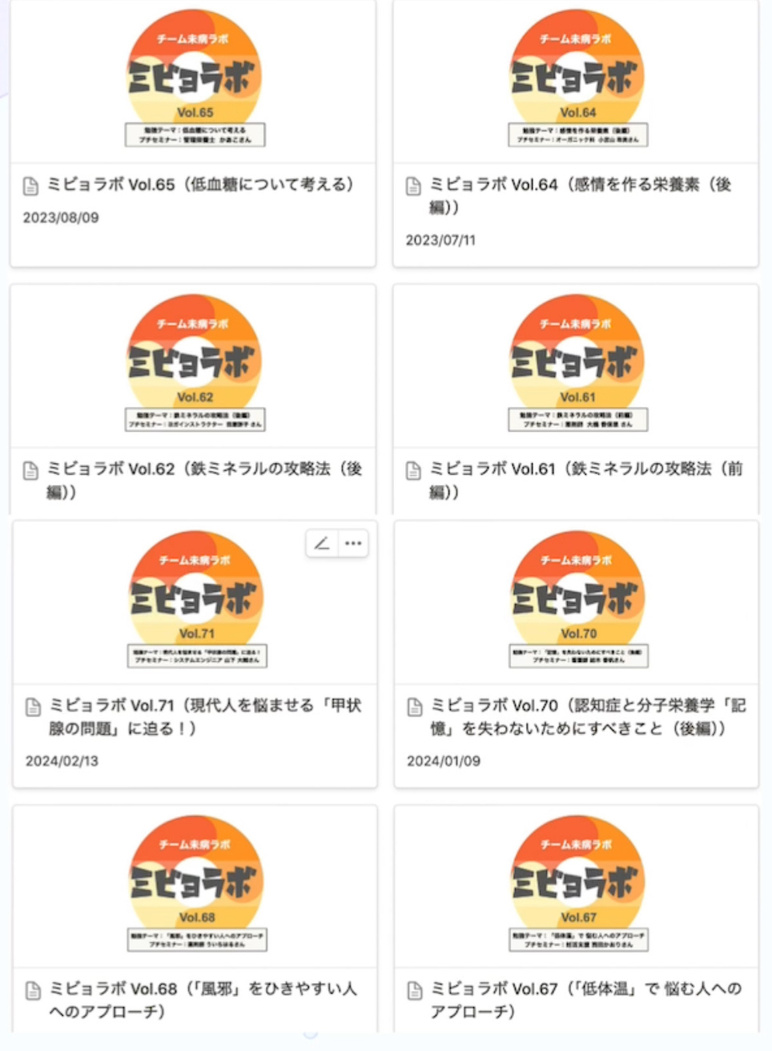Open the ミビョラボ Vol.68 cold approach card
This screenshot has width=772, height=1051.
coord(194,919)
